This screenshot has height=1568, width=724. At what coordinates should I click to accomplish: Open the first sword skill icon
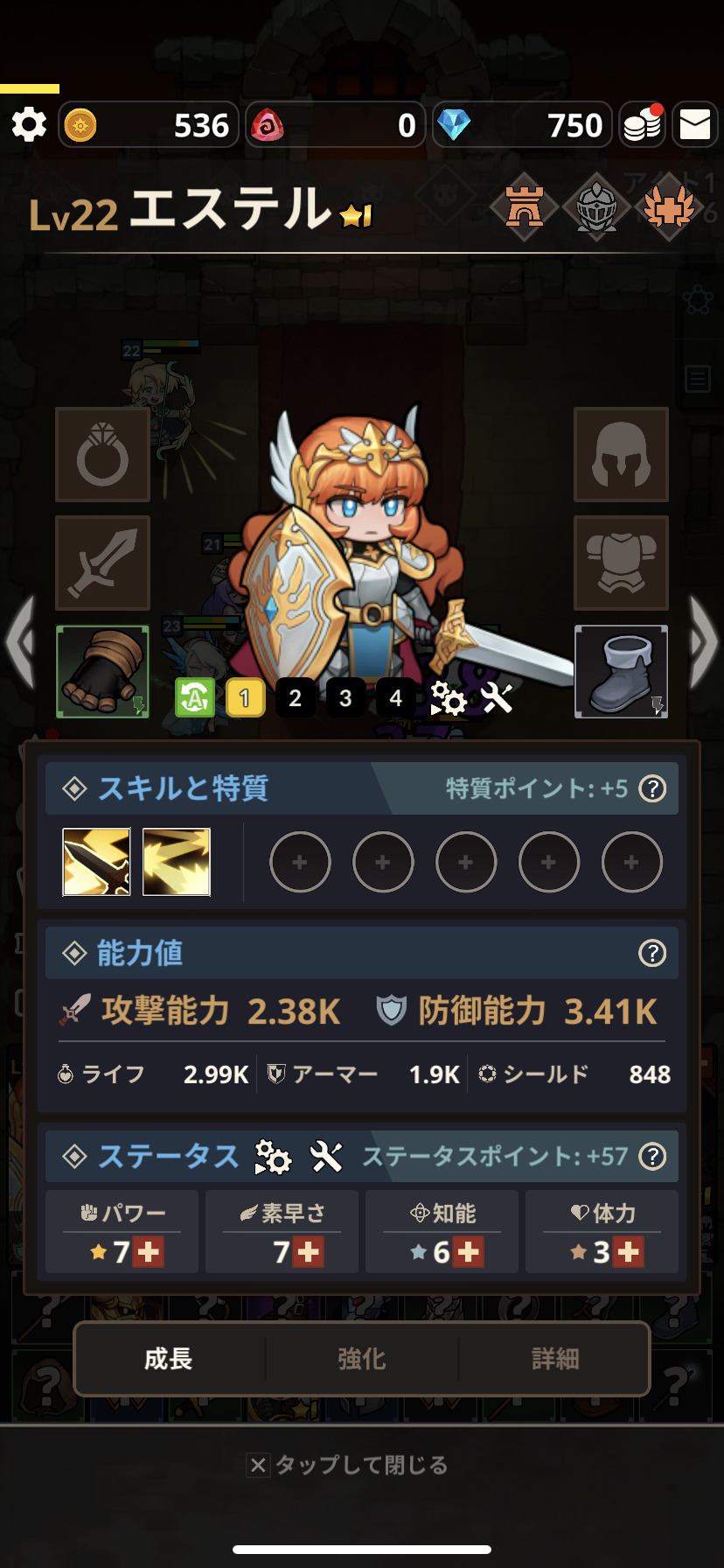tap(96, 862)
